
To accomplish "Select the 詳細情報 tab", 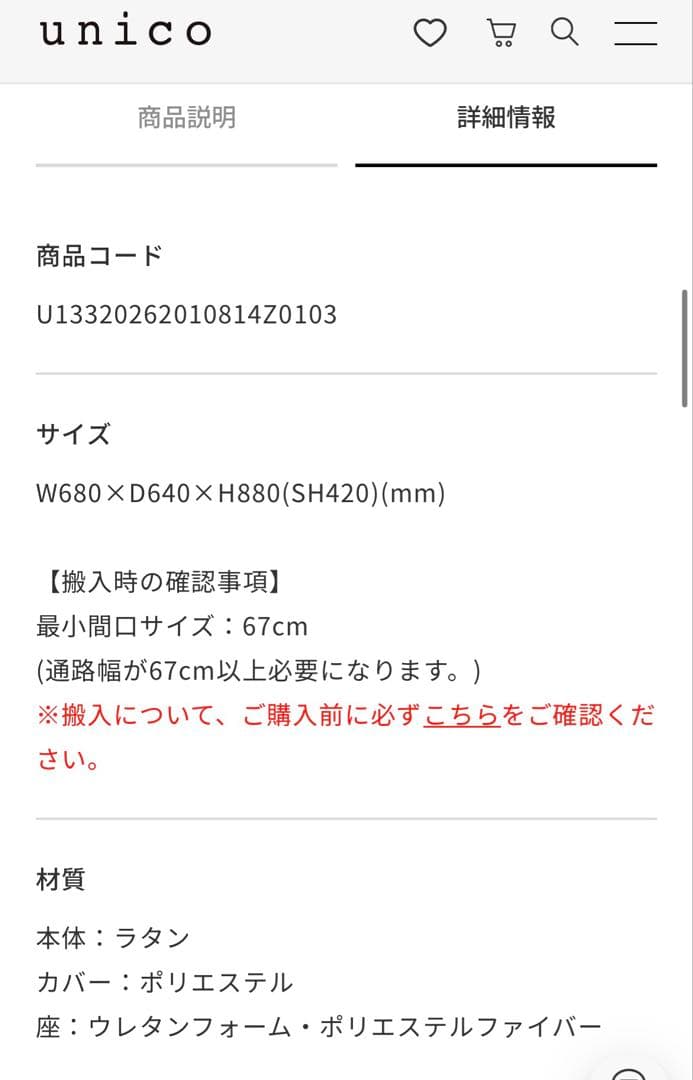I will click(x=506, y=118).
